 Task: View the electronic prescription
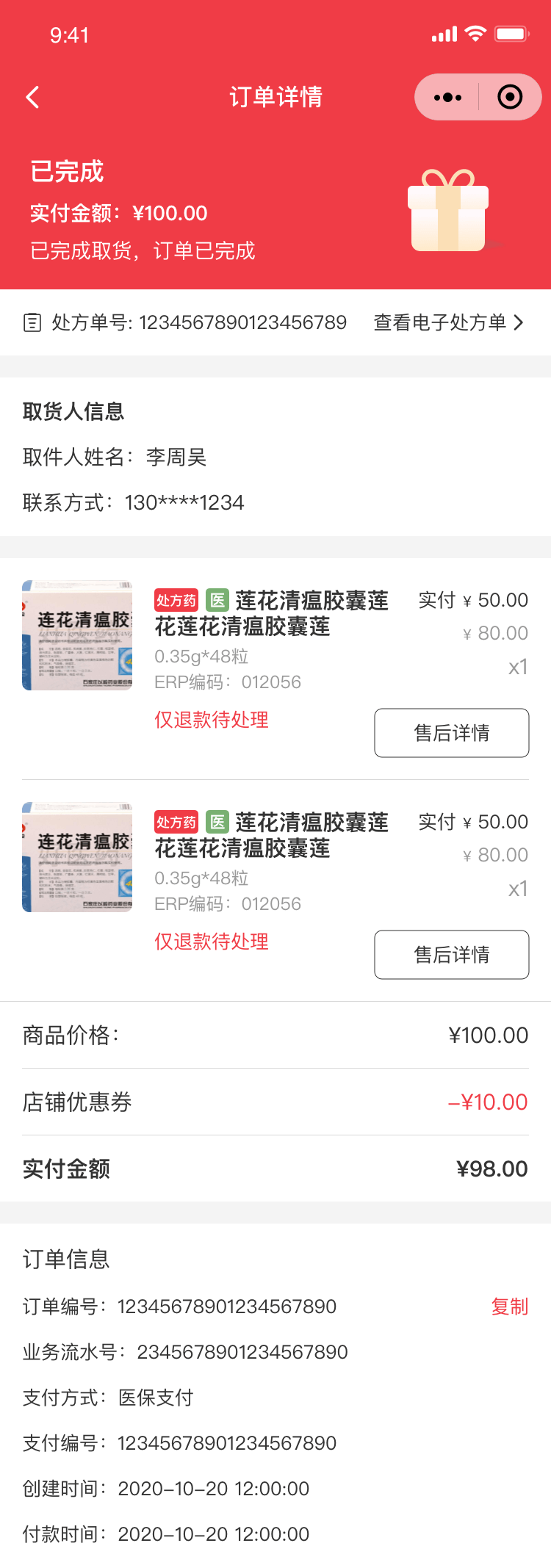(448, 322)
